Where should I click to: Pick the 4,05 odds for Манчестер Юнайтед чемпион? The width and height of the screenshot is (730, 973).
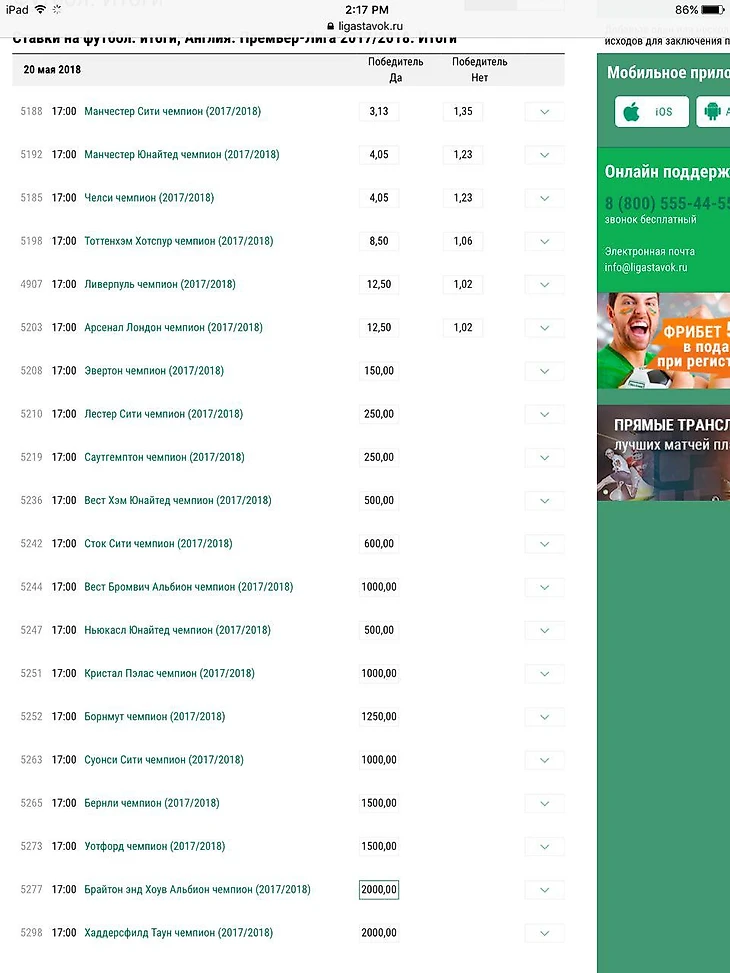point(379,155)
